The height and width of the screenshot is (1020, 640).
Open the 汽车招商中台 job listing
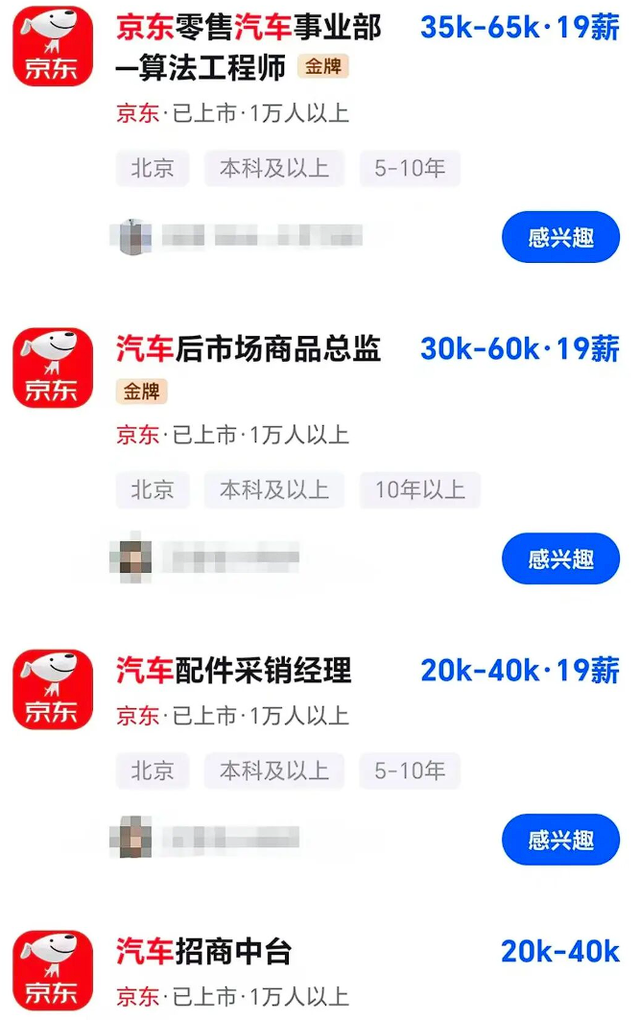pyautogui.click(x=204, y=951)
